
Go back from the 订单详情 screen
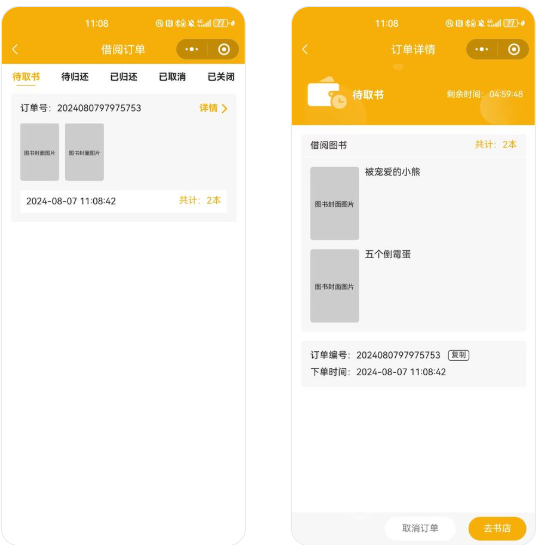click(x=305, y=49)
